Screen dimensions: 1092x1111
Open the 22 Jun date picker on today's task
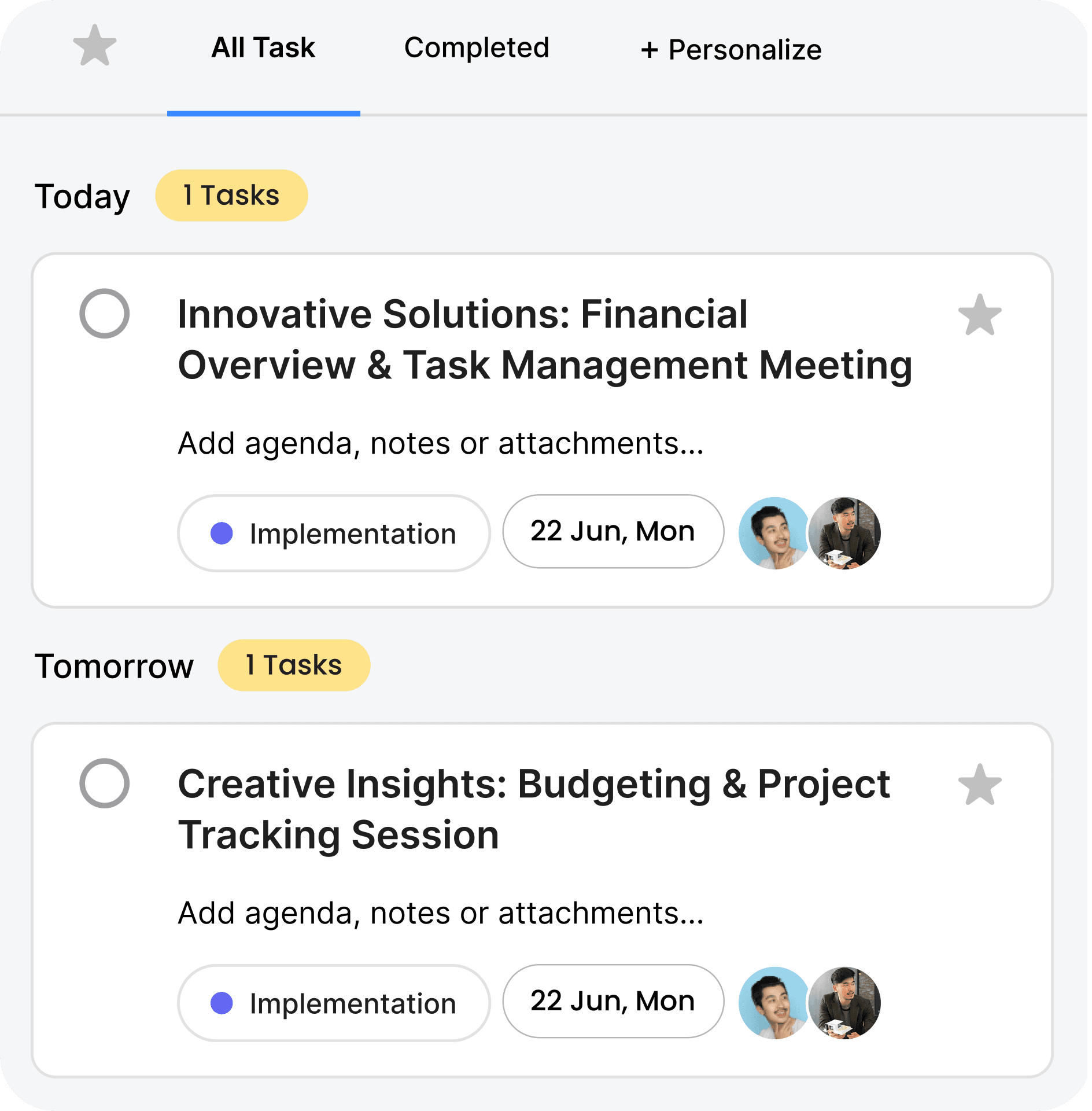(x=613, y=531)
